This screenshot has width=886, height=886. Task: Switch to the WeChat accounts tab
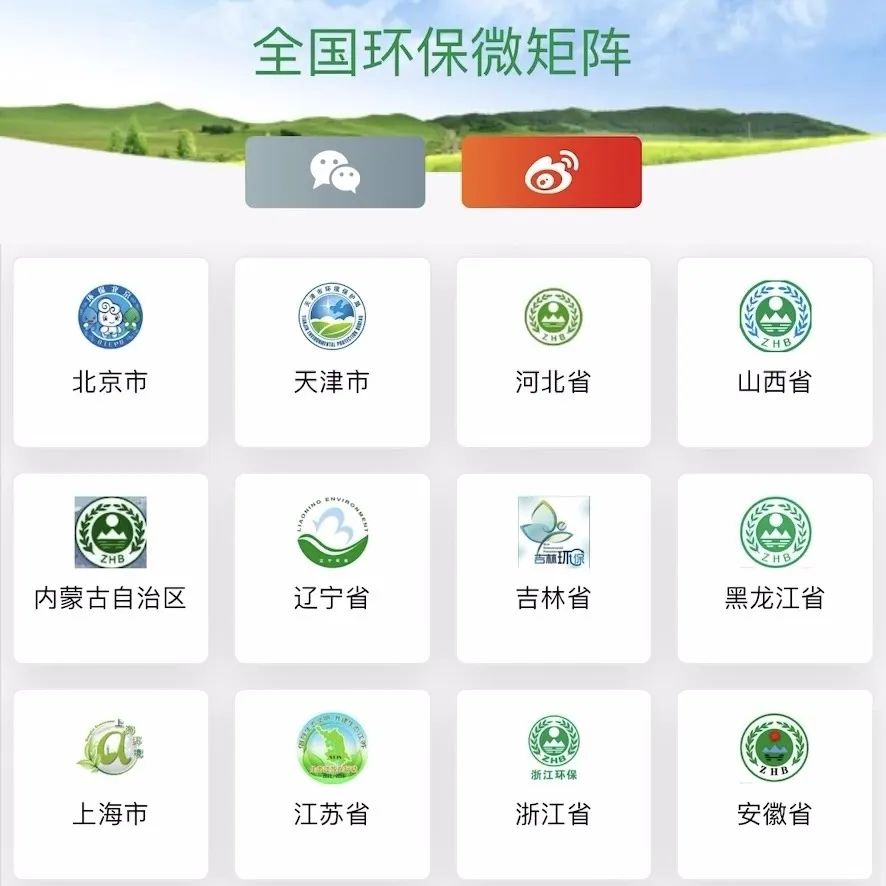(335, 172)
